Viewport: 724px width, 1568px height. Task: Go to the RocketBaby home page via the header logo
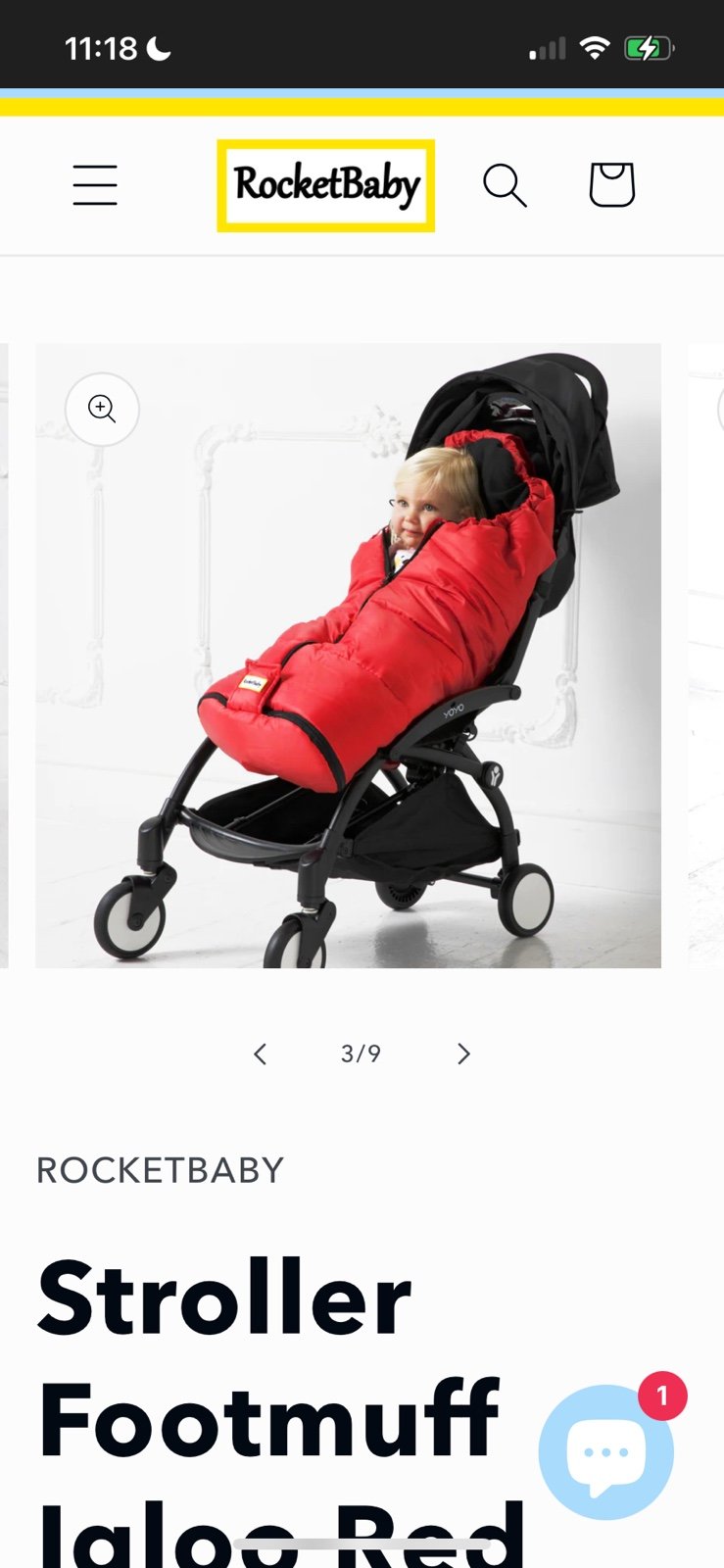click(x=325, y=185)
